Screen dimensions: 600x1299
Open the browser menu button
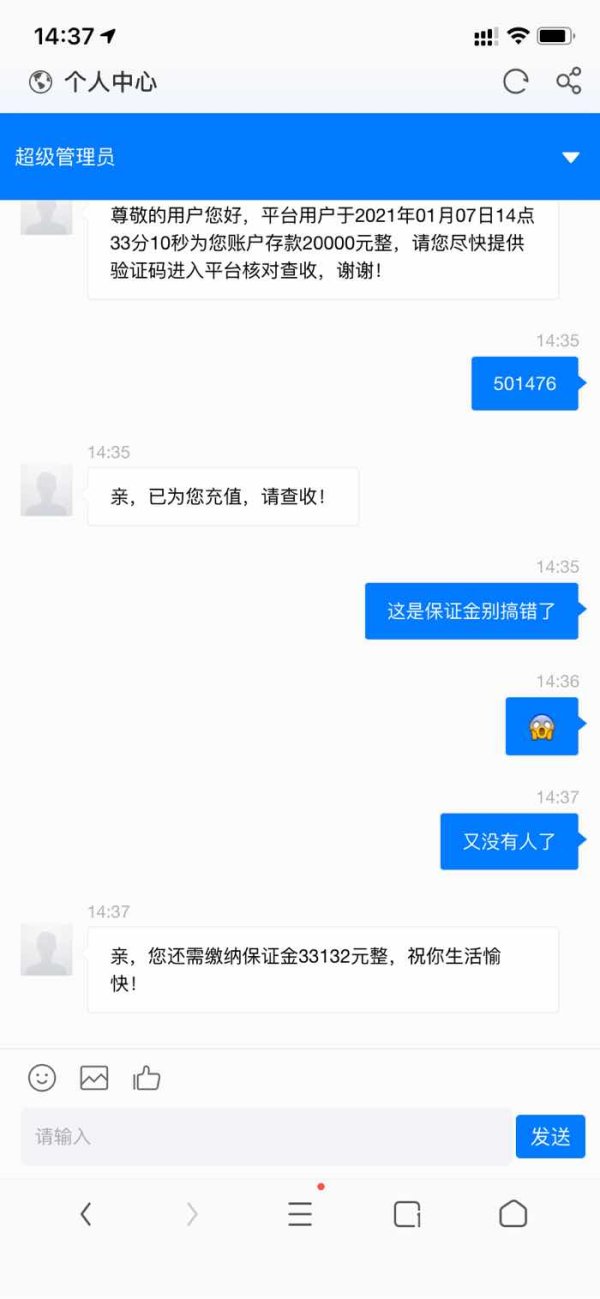[x=300, y=1214]
